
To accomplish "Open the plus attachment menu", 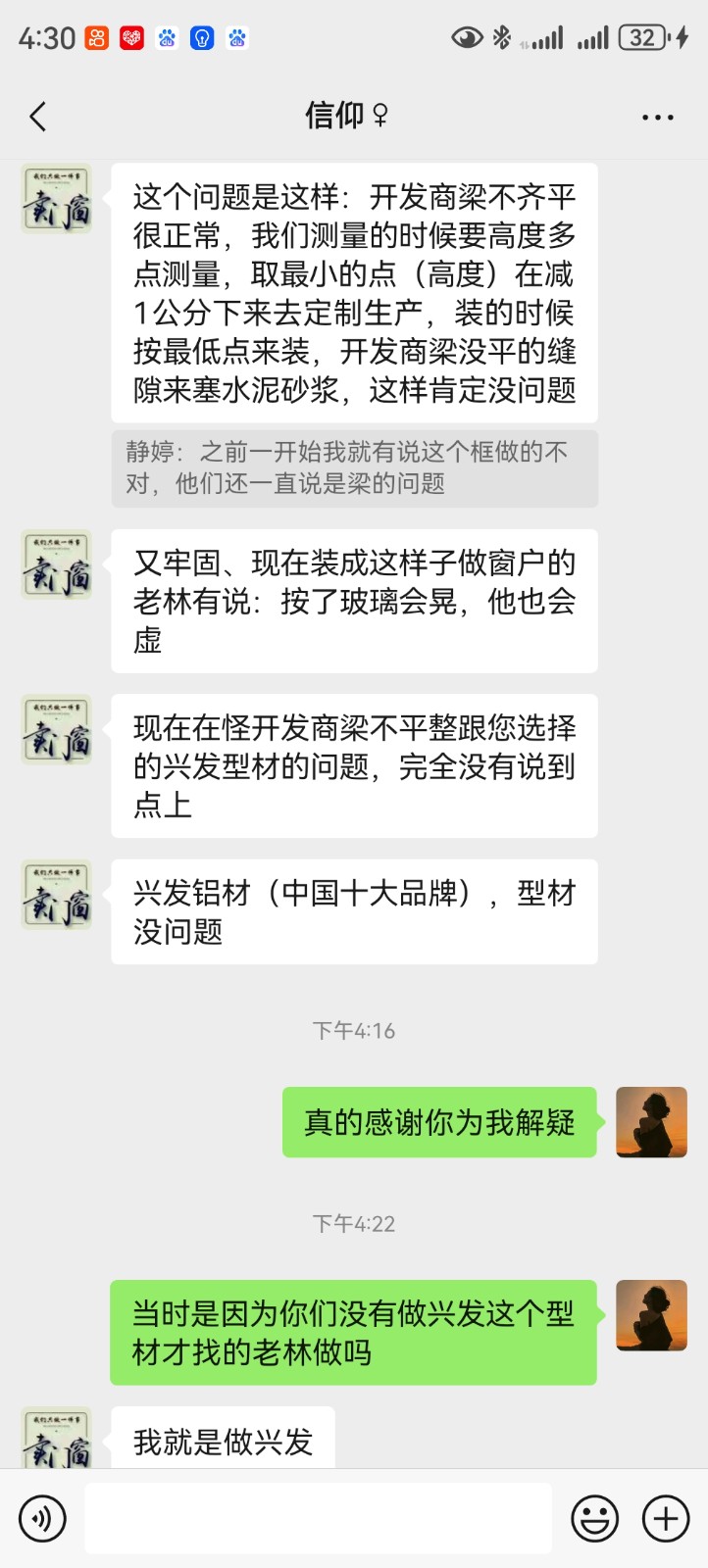I will coord(666,1519).
